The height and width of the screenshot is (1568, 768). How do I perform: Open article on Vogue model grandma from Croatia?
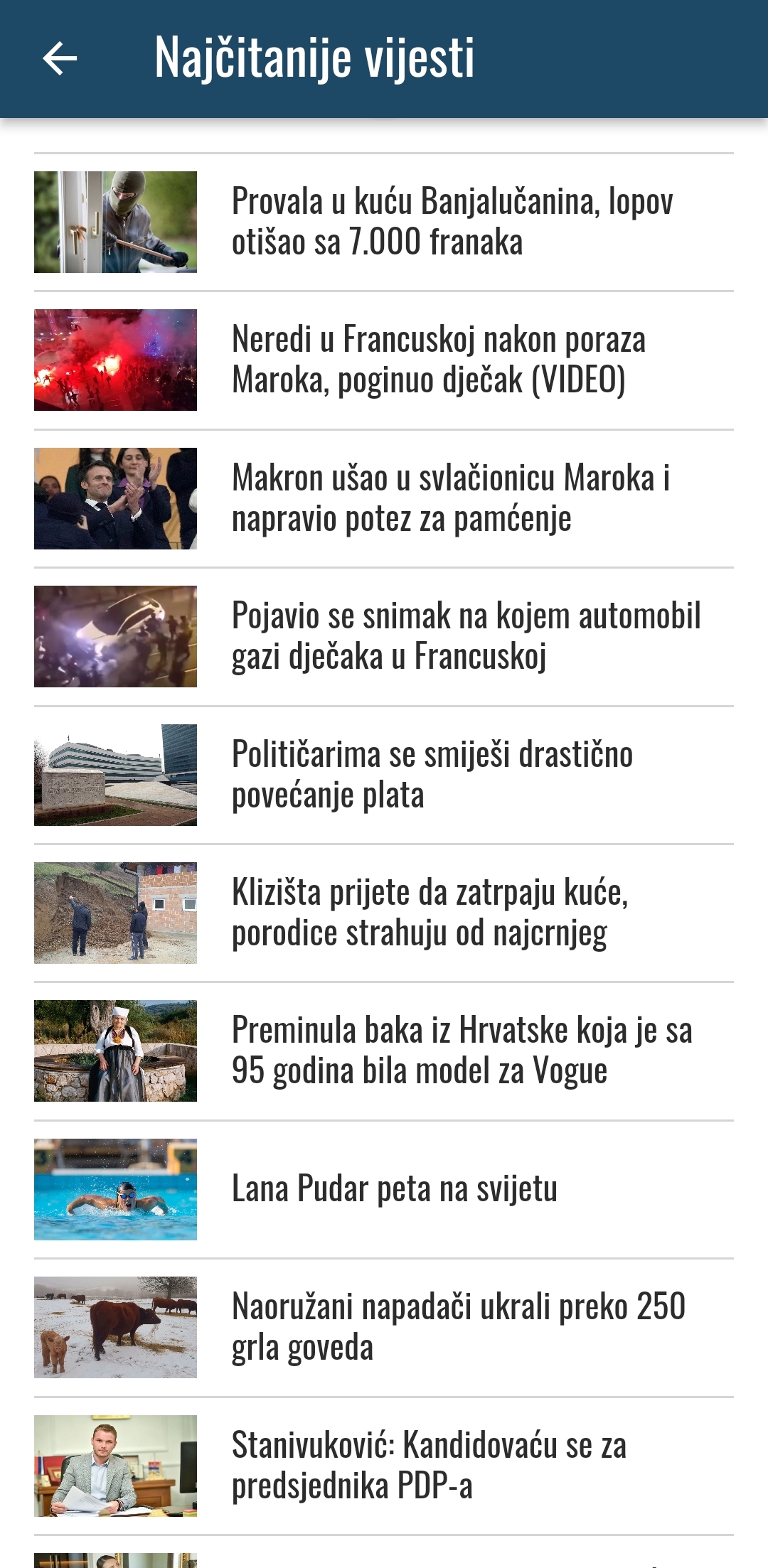pos(461,1051)
